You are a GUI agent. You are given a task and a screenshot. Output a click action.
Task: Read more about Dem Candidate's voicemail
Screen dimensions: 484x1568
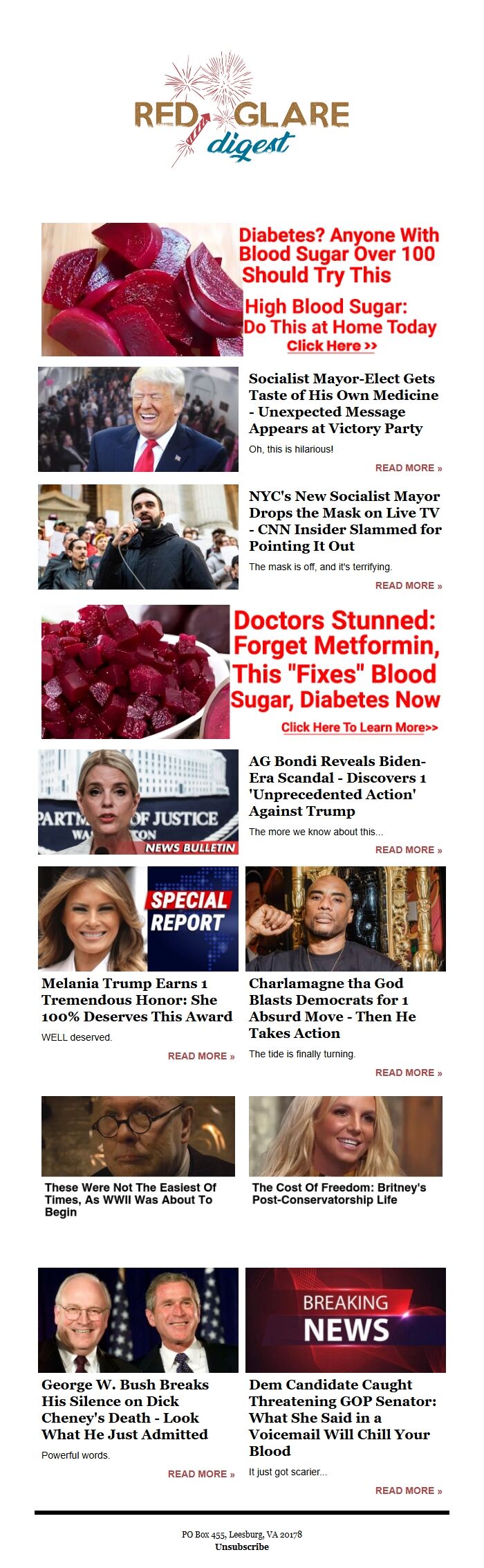(x=408, y=1491)
